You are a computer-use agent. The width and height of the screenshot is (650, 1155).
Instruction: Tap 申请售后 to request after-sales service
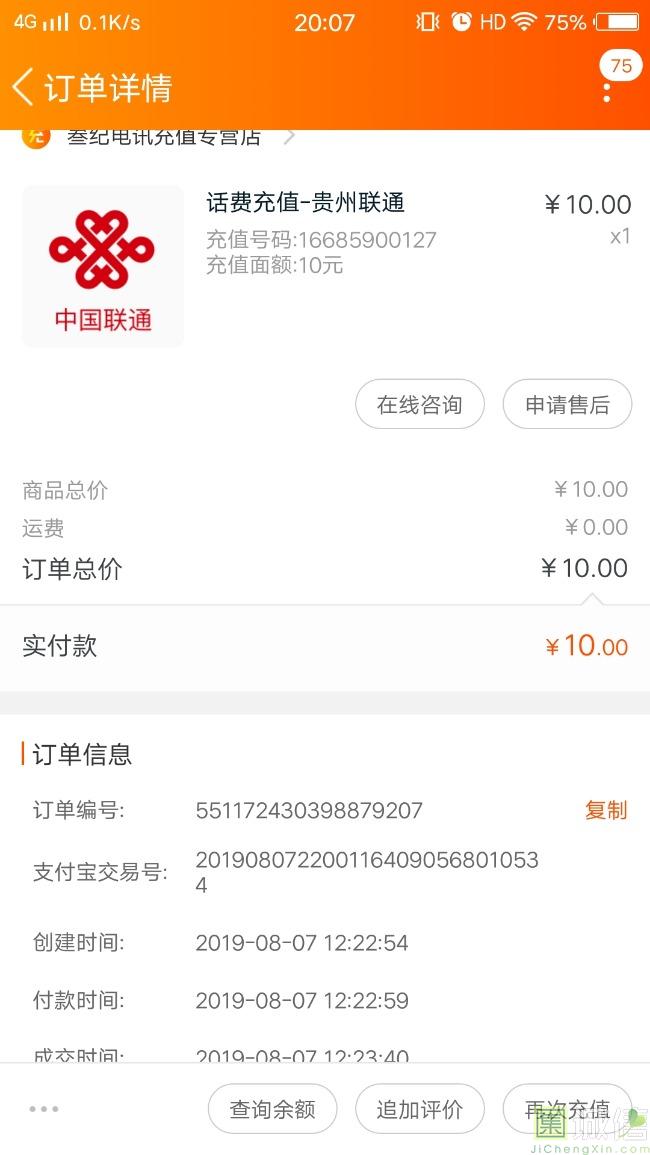(567, 405)
